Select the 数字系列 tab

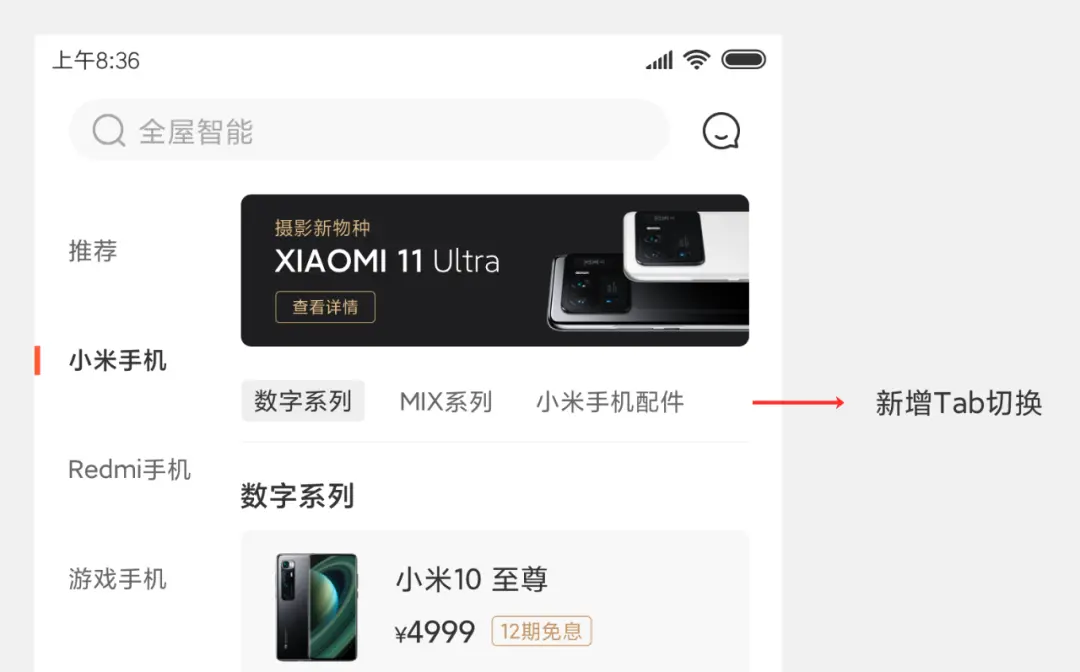303,402
